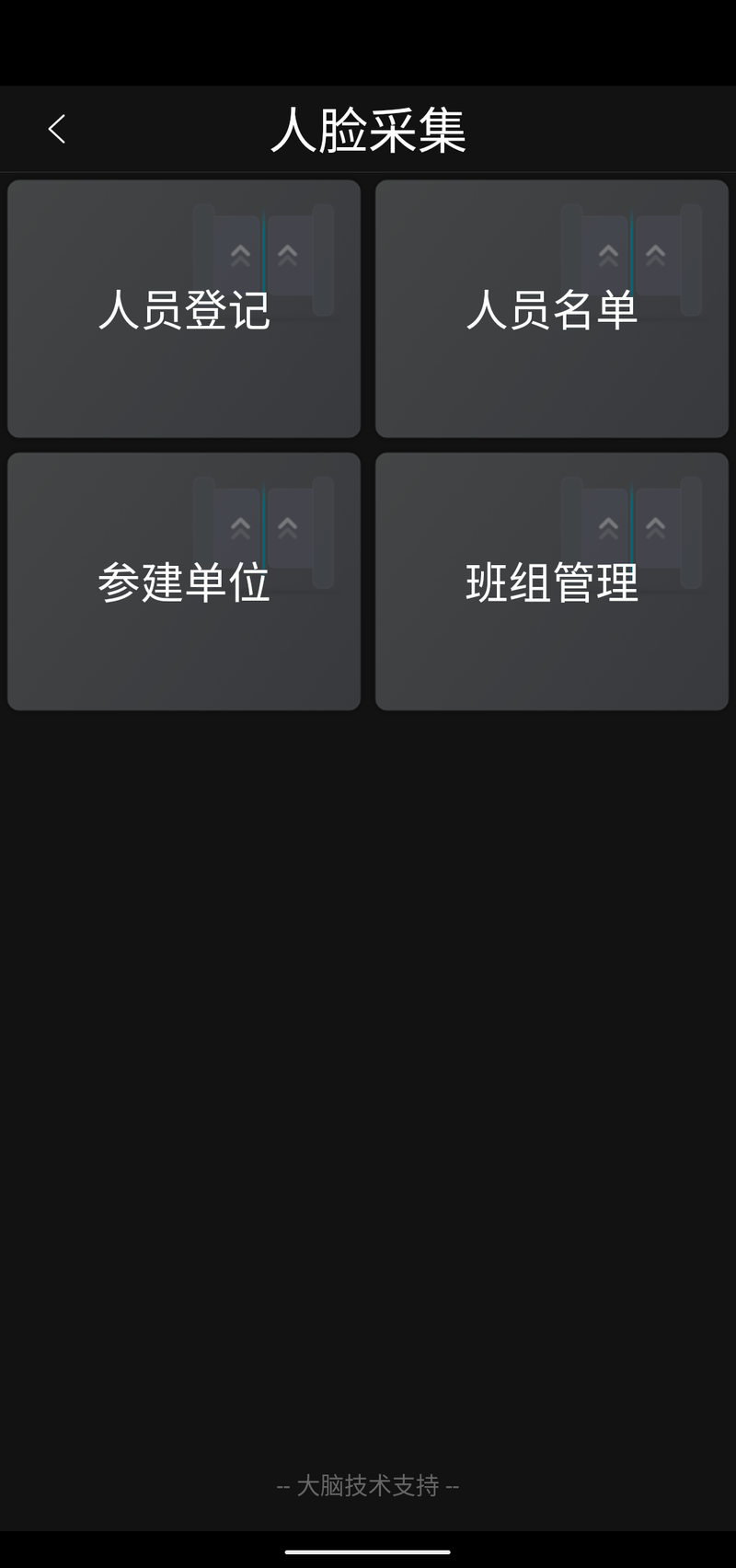Open the 参建单位 card
Screen dimensions: 736x1568
(x=184, y=582)
